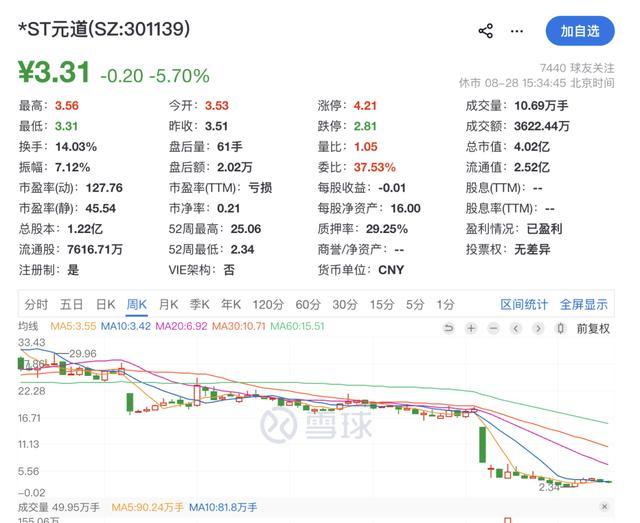Open the three-dot overflow menu
640x523 pixels.
click(517, 31)
